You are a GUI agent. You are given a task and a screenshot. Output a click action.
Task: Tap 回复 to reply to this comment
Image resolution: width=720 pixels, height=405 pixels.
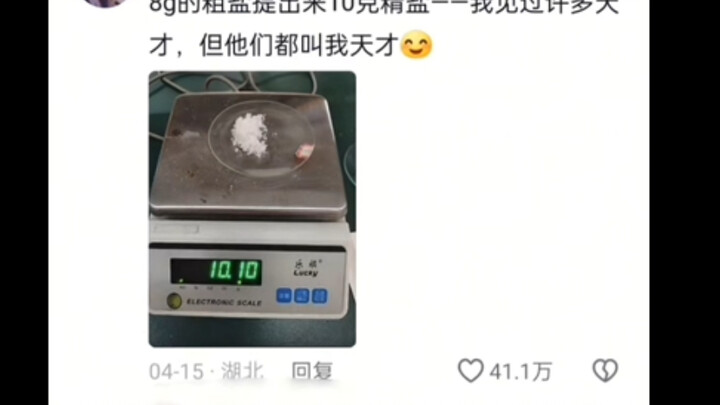coord(312,371)
